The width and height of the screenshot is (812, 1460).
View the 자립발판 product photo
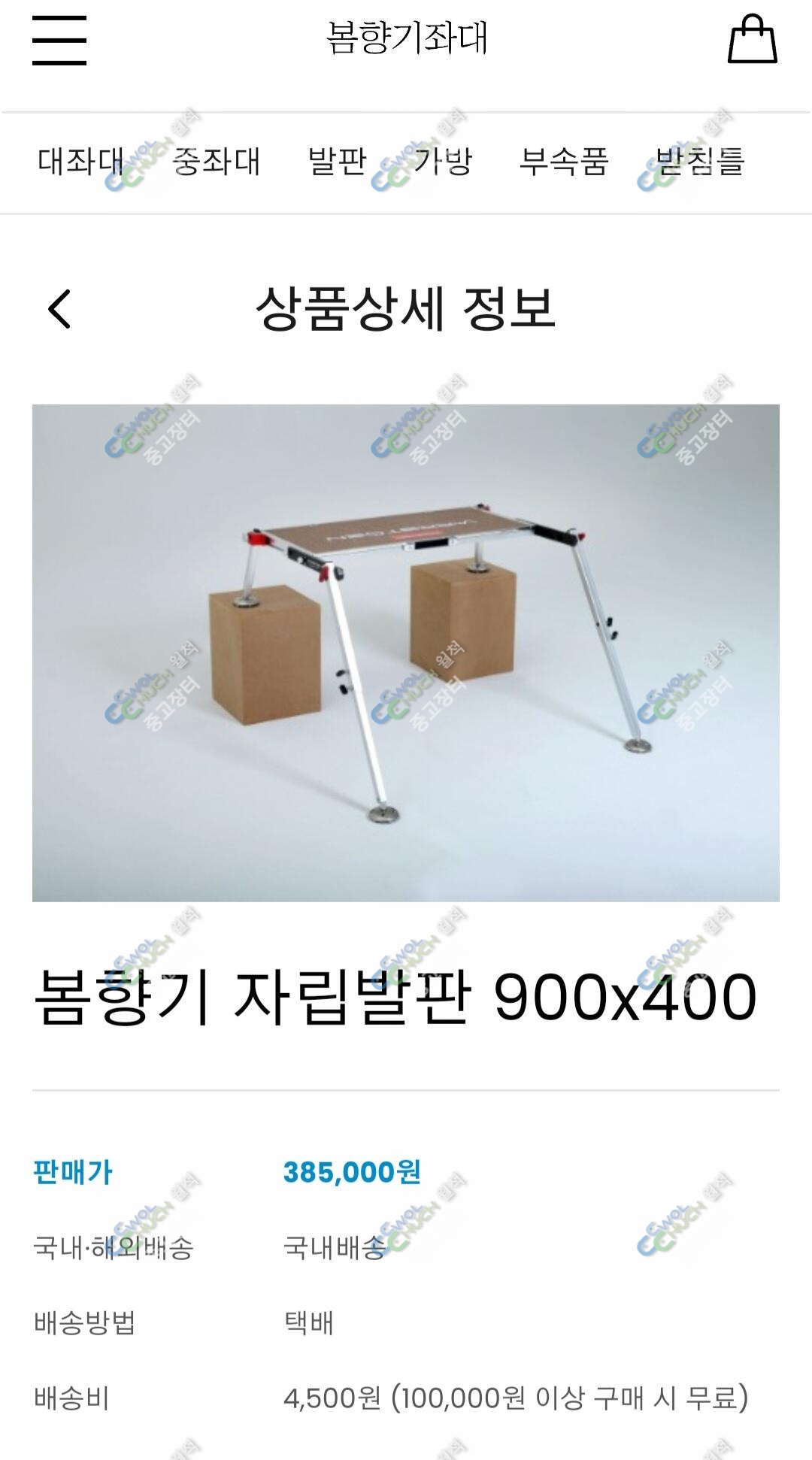tap(406, 653)
